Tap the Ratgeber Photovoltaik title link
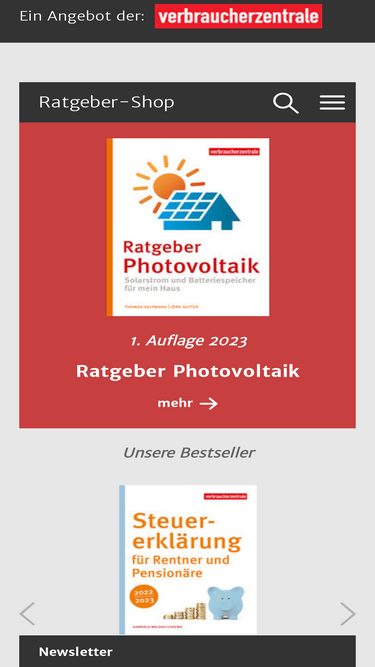This screenshot has height=667, width=375. click(x=188, y=371)
